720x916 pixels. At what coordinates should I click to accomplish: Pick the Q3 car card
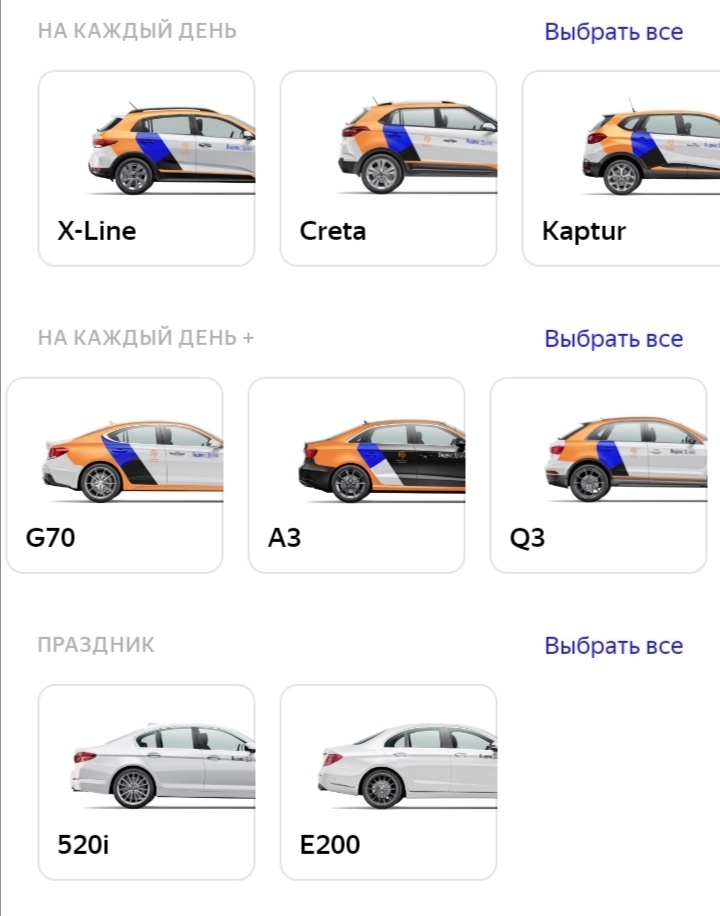tap(598, 475)
